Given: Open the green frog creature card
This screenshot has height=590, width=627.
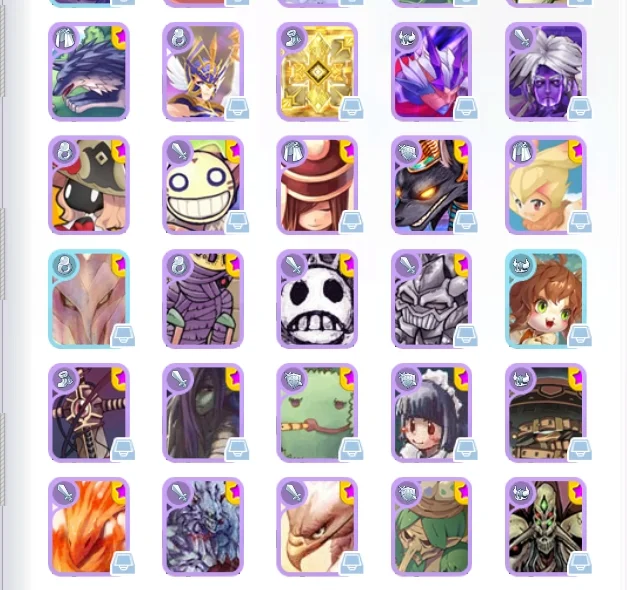Looking at the screenshot, I should click(x=317, y=414).
